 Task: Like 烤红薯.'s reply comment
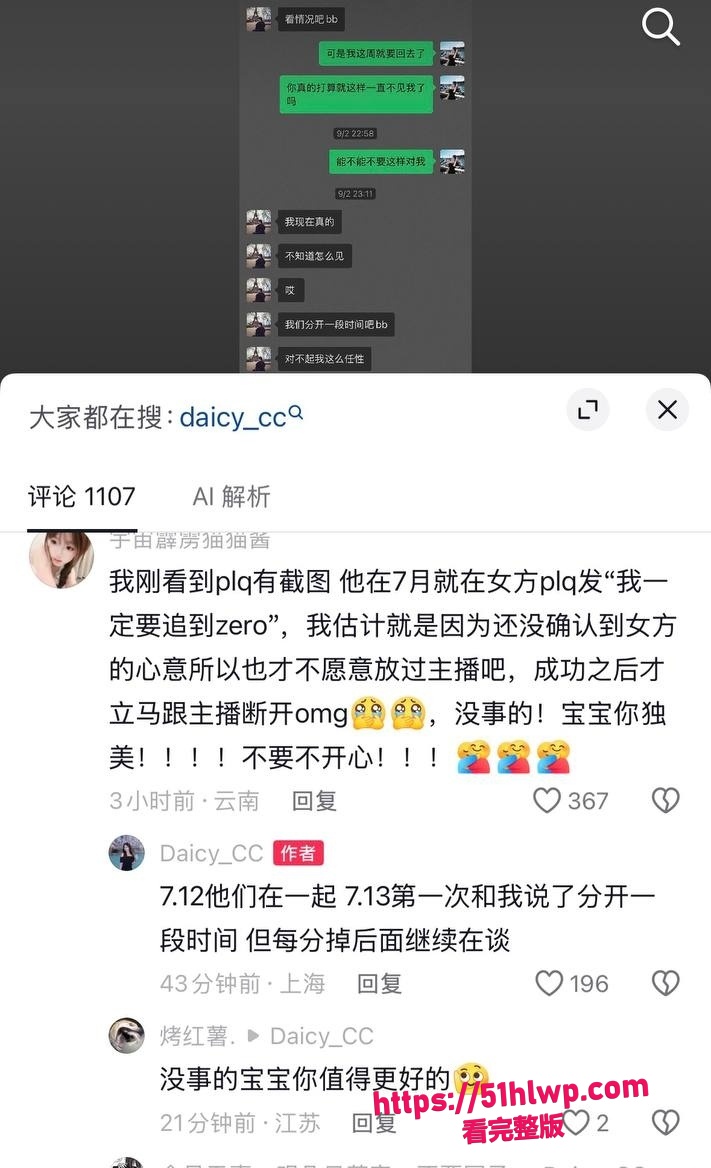click(x=576, y=1122)
